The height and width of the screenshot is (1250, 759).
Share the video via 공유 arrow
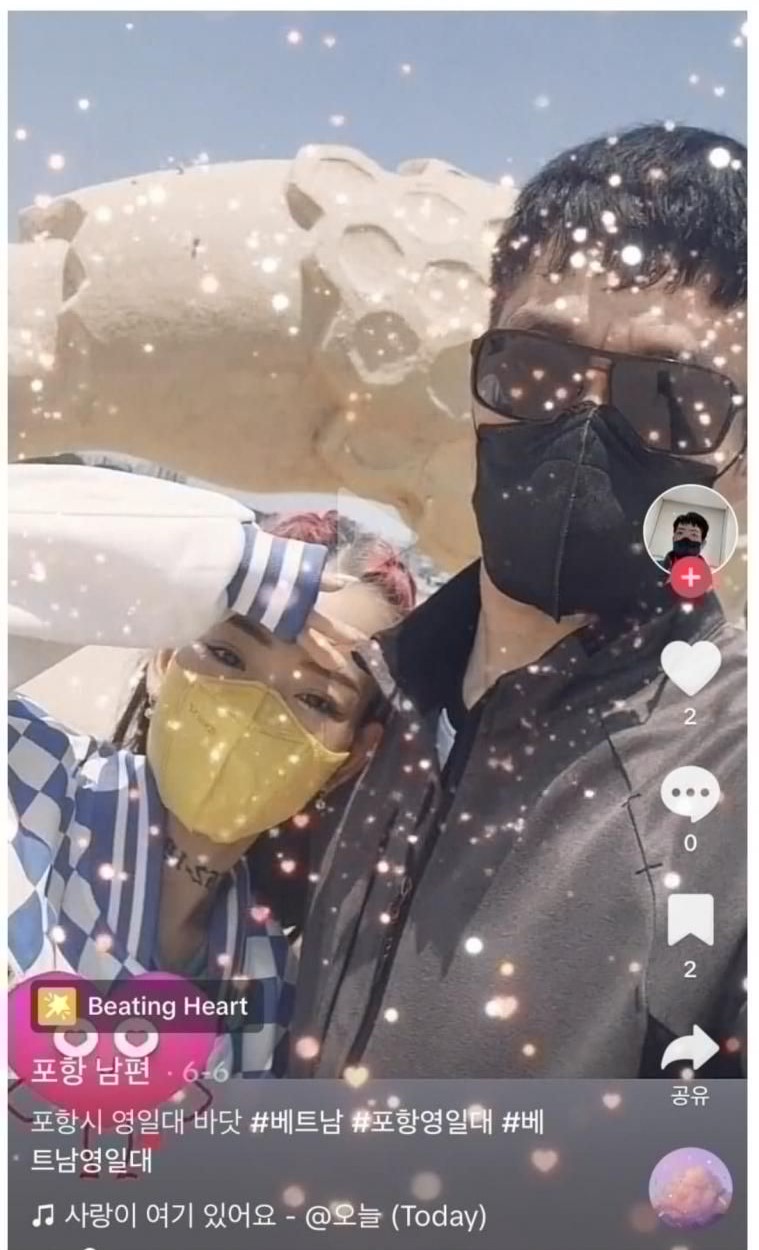click(690, 1050)
